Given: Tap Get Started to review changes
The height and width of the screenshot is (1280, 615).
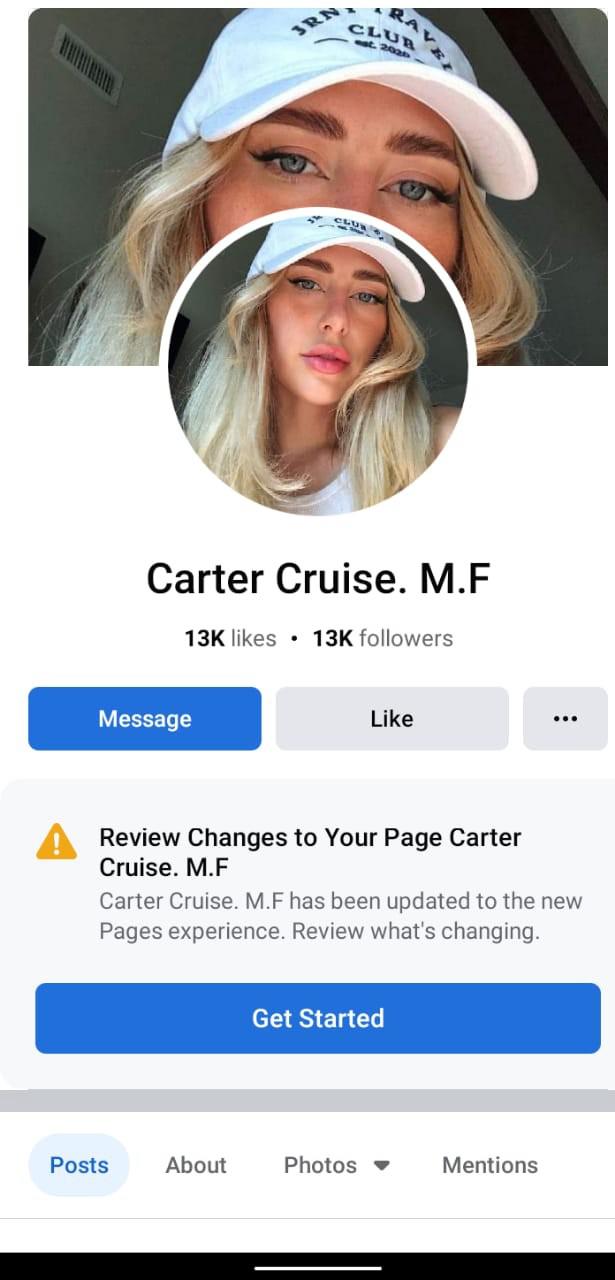Looking at the screenshot, I should (x=318, y=1018).
